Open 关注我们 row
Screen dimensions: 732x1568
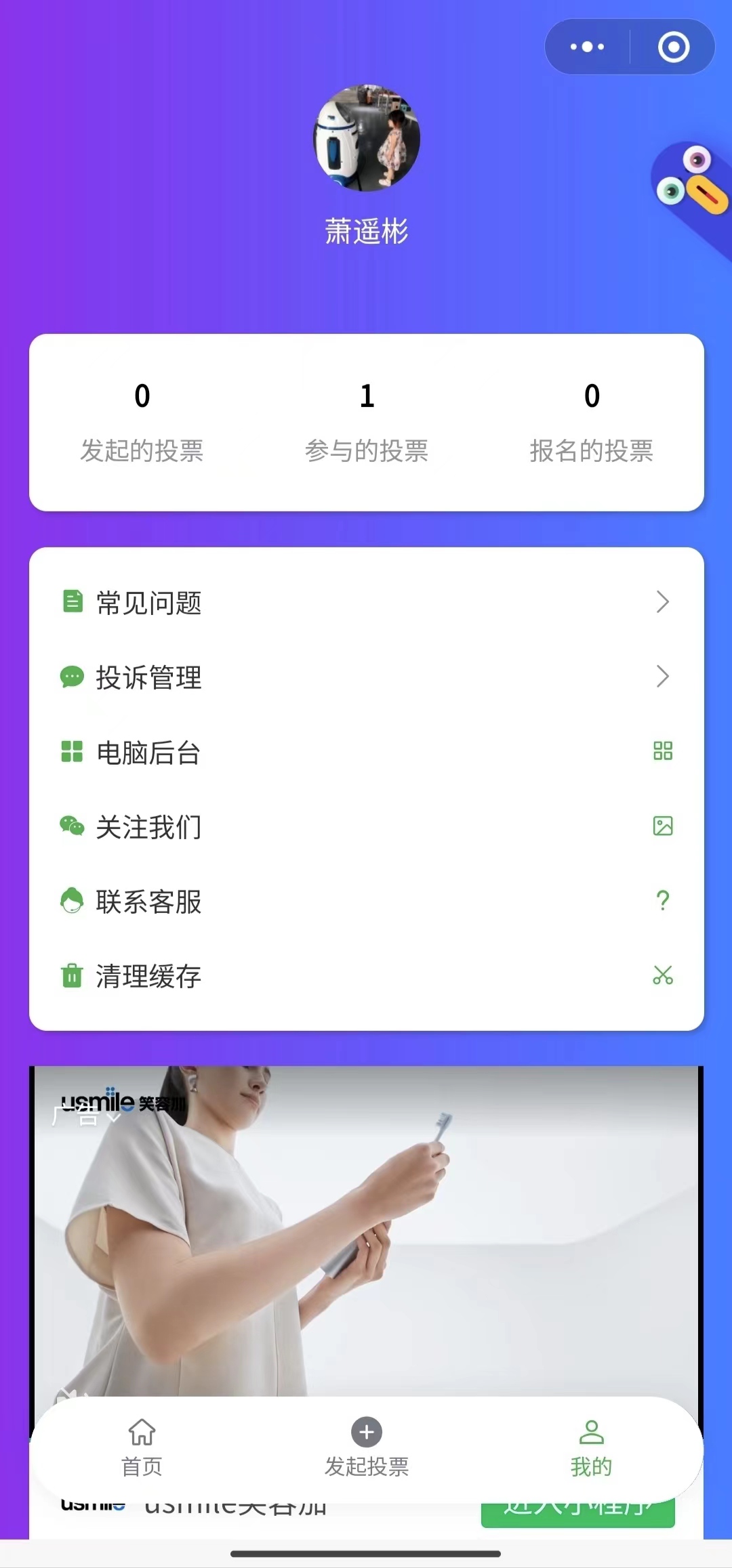point(366,826)
